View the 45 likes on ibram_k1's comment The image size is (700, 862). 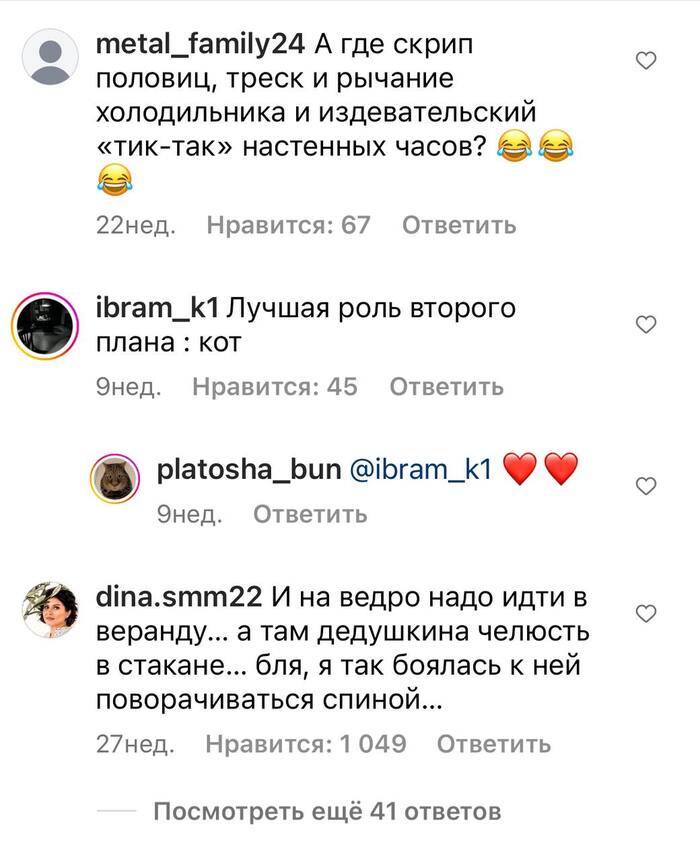coord(274,386)
